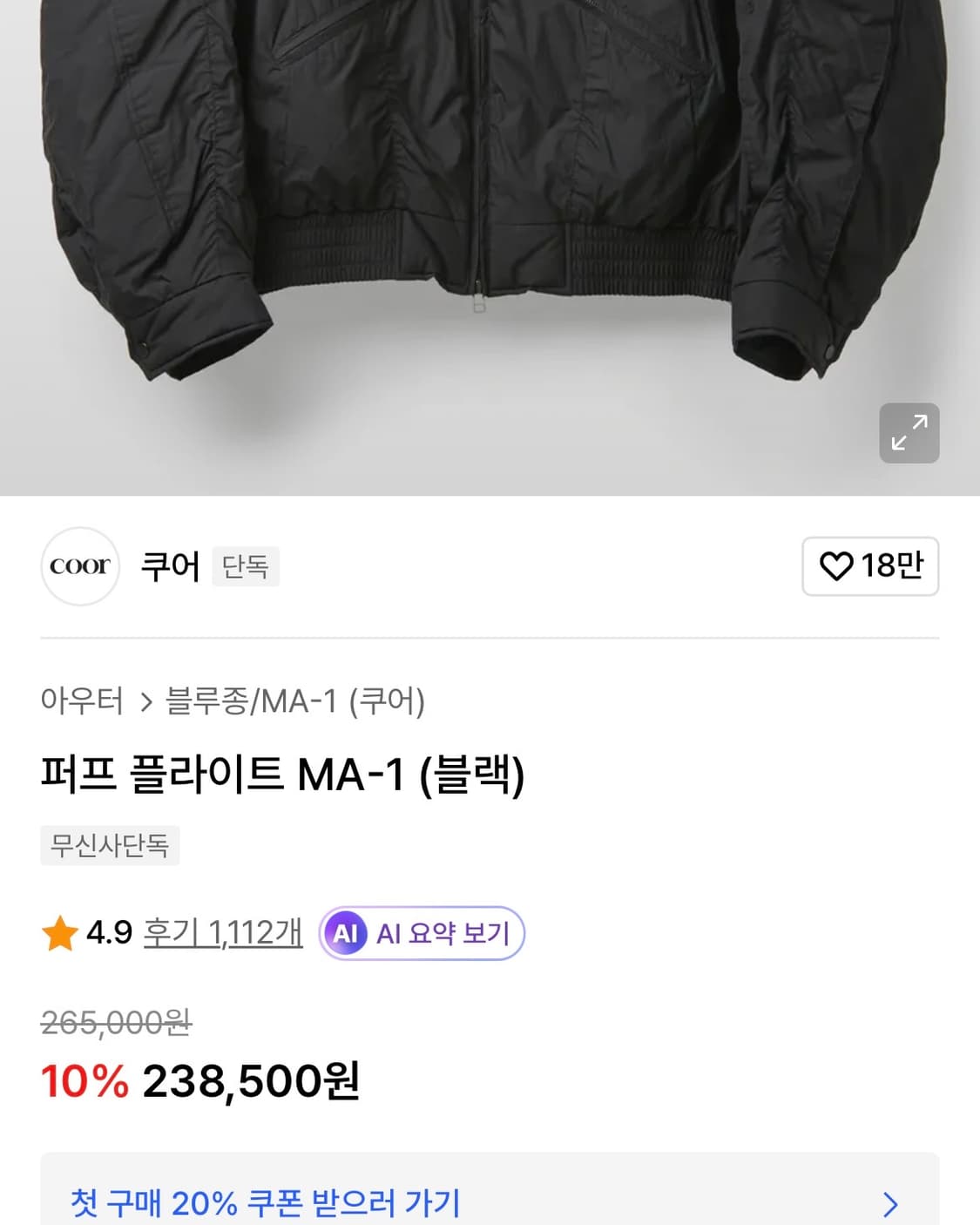Open the 후기 1,112개 reviews link
980x1225 pixels.
pos(221,931)
